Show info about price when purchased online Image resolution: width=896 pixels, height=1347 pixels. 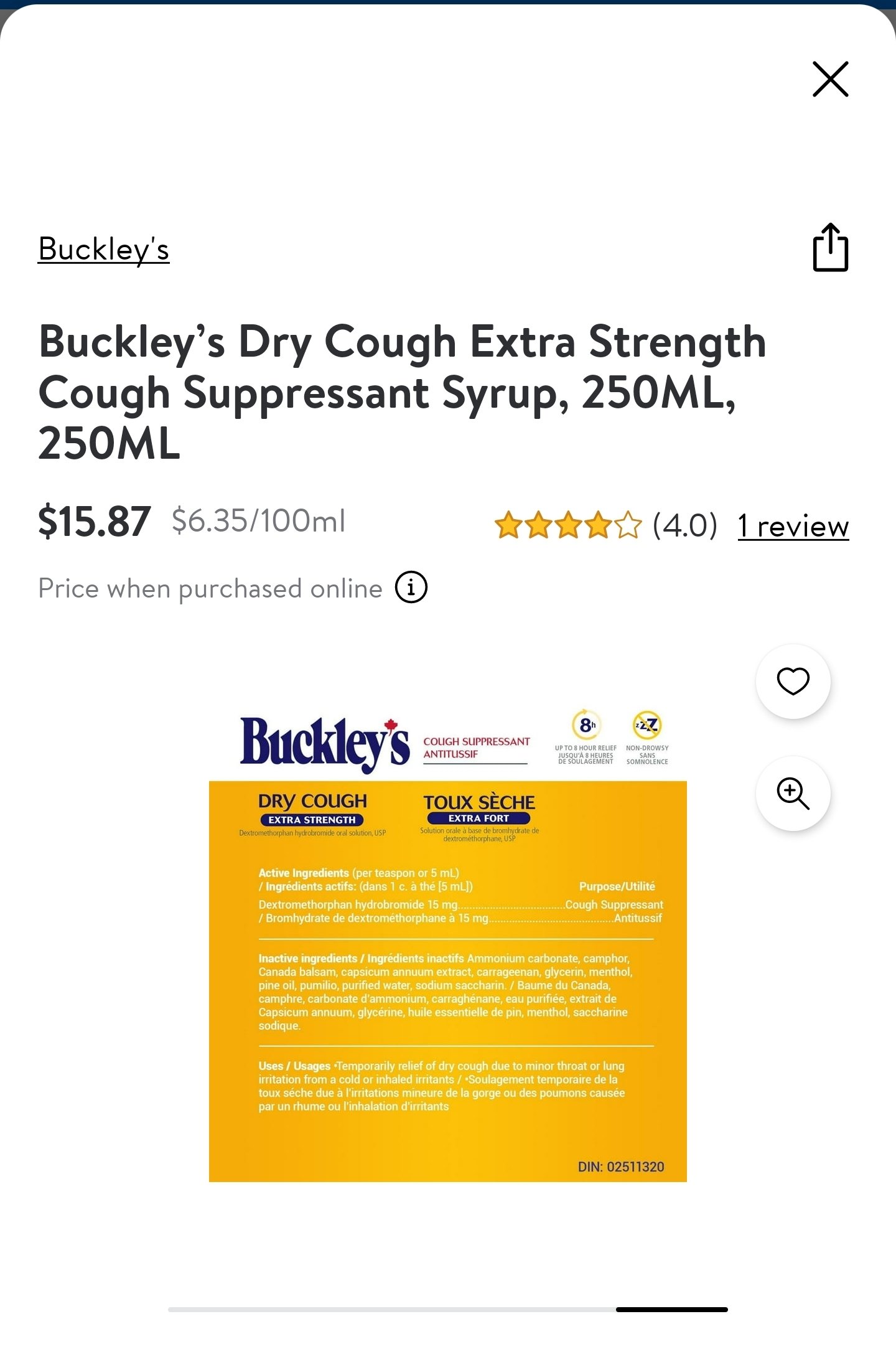[411, 588]
